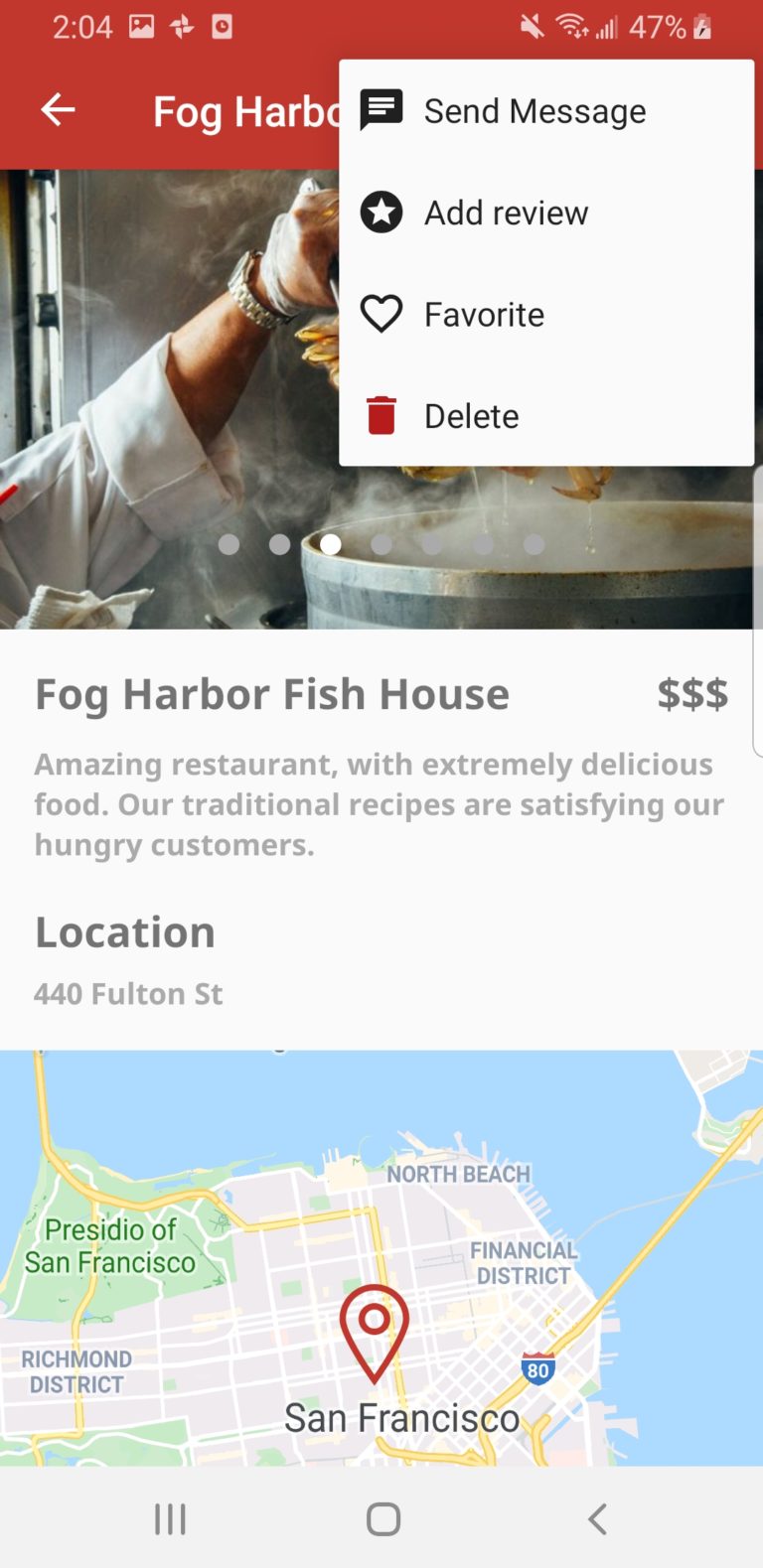
Task: Click the star icon next to Add review
Action: (x=381, y=212)
